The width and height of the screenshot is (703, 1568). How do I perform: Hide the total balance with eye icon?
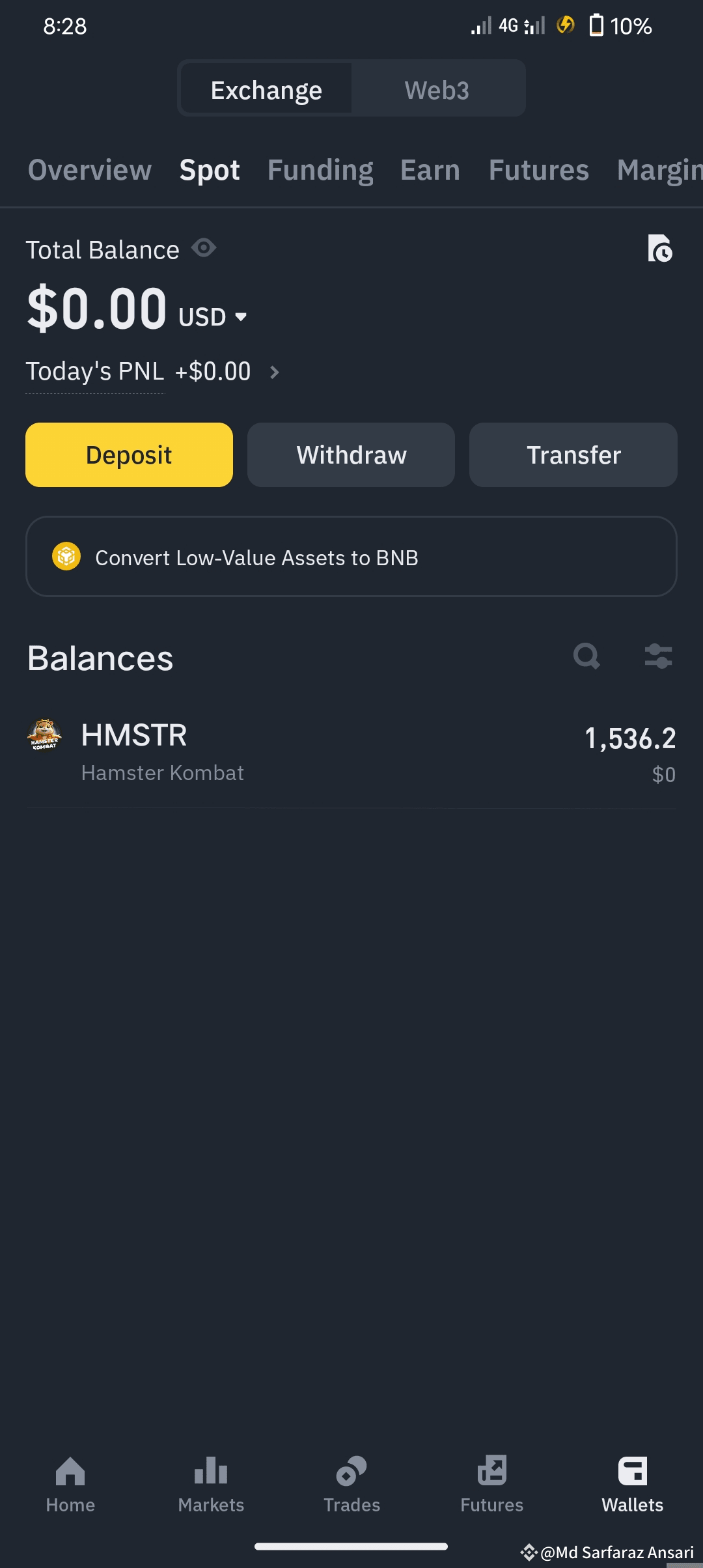point(204,248)
